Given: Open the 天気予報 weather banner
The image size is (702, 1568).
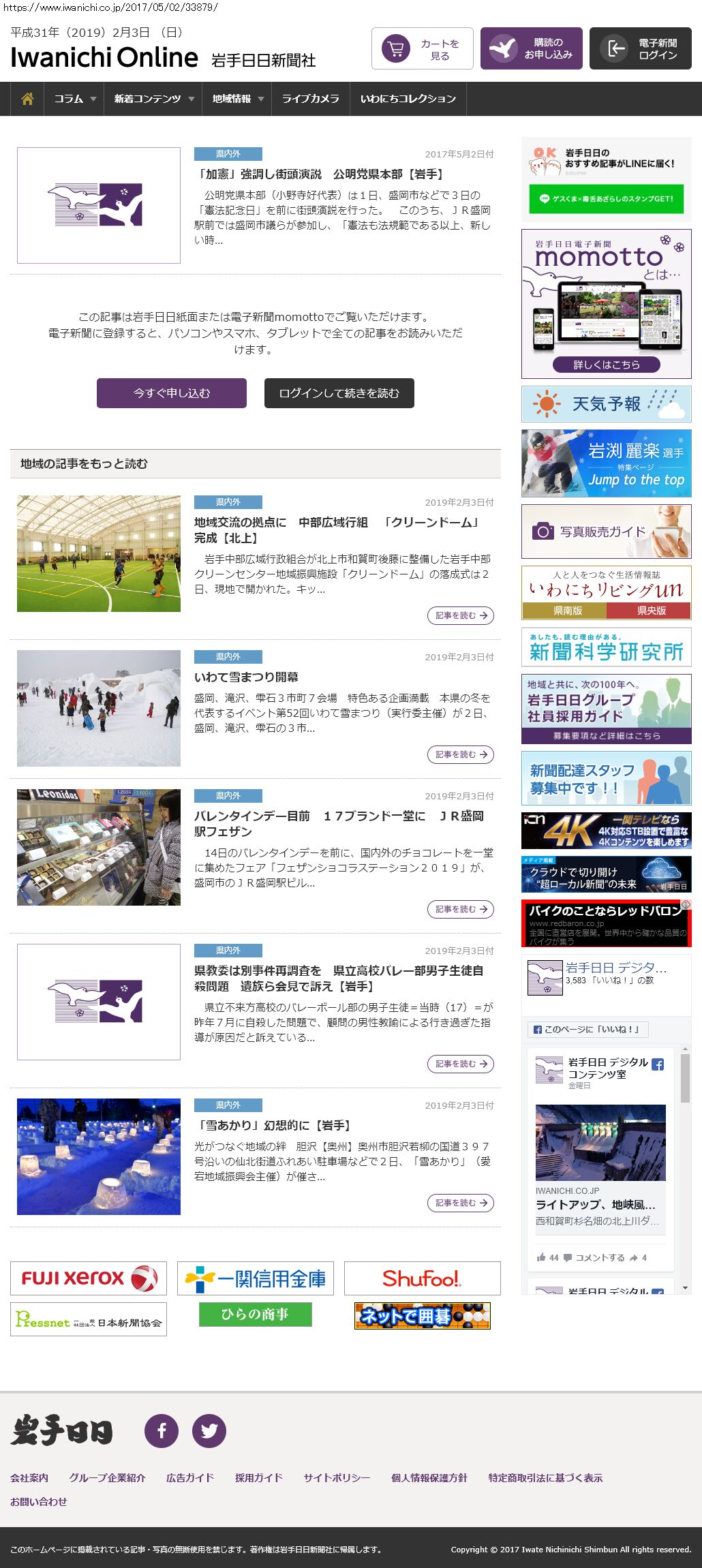Looking at the screenshot, I should (x=606, y=404).
